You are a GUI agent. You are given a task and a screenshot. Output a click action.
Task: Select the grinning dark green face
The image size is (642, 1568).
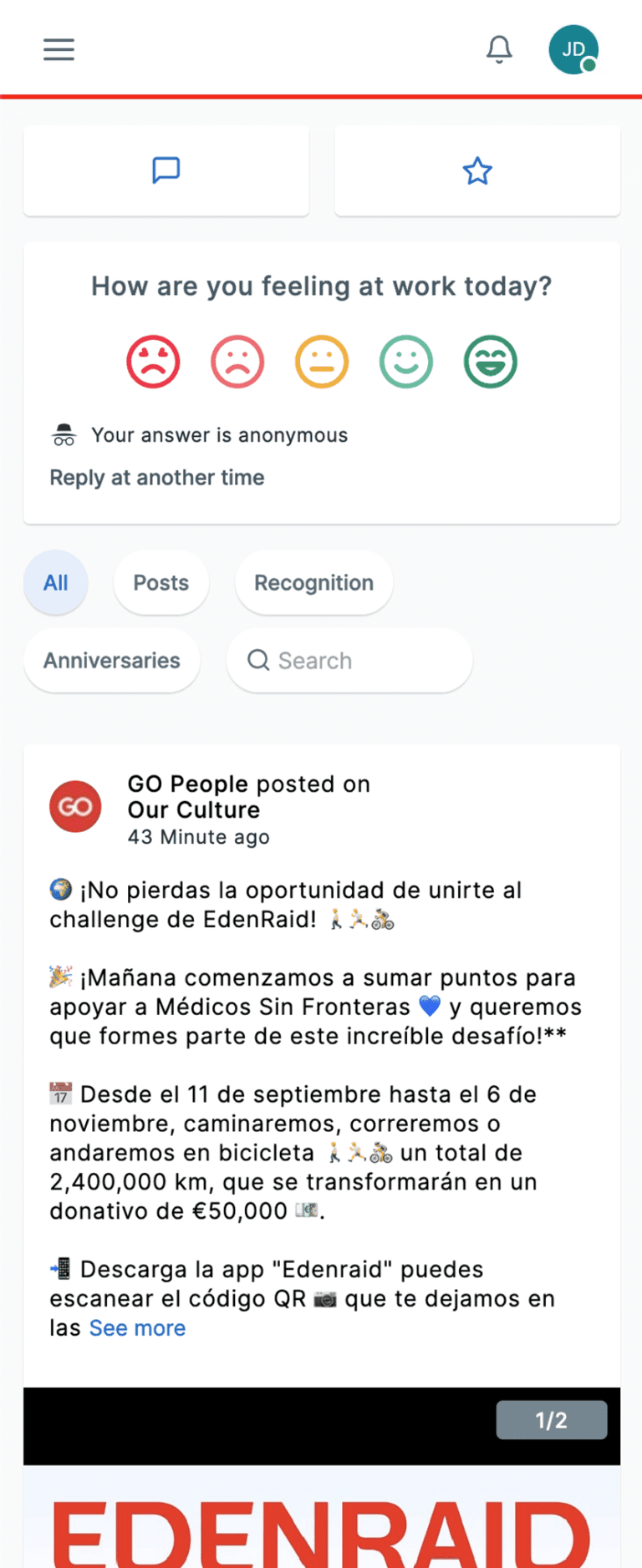[x=491, y=362]
